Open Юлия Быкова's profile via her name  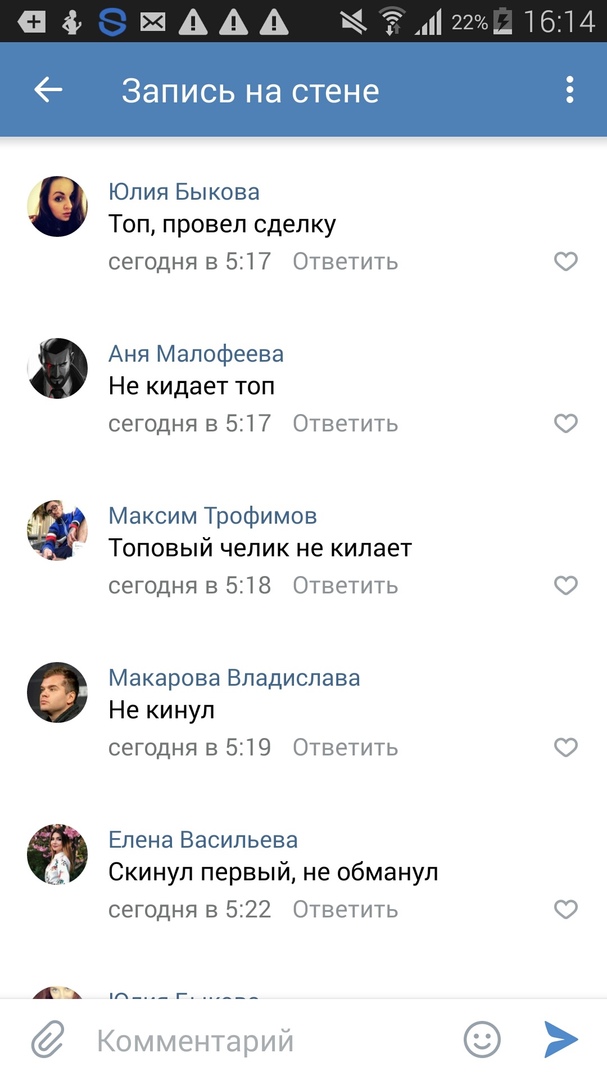point(183,192)
